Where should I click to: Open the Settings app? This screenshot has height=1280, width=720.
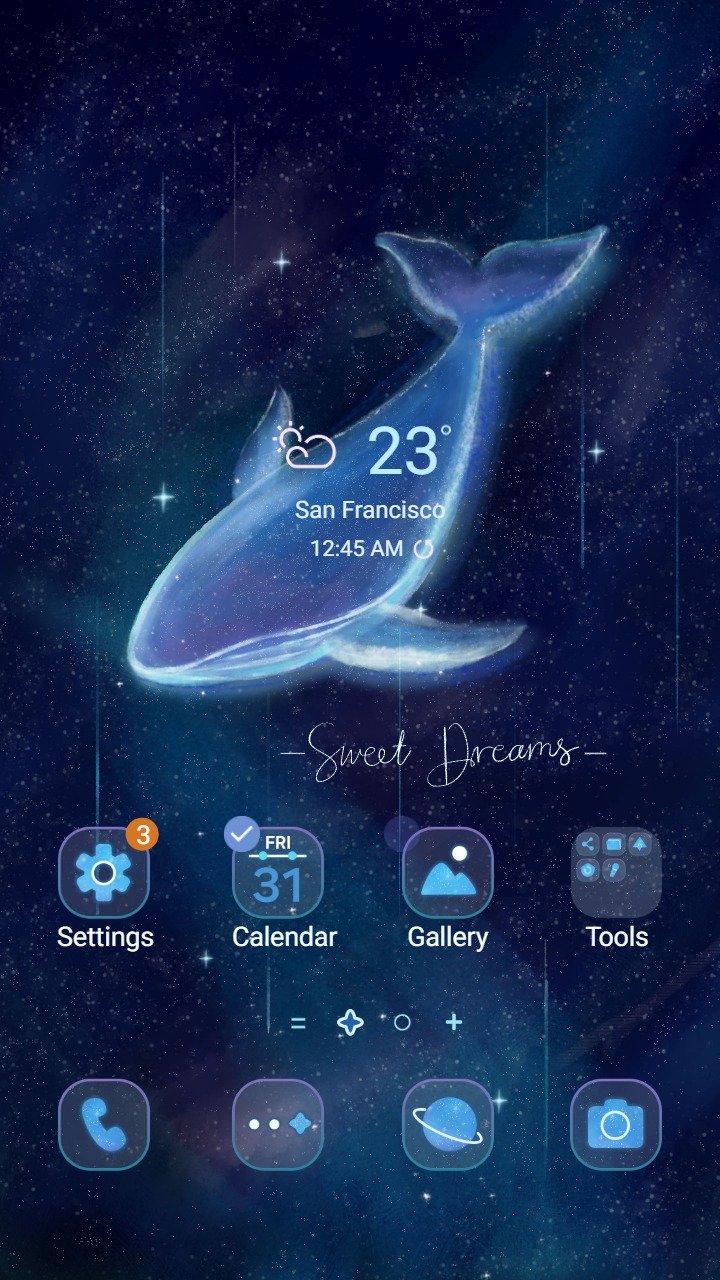click(104, 873)
